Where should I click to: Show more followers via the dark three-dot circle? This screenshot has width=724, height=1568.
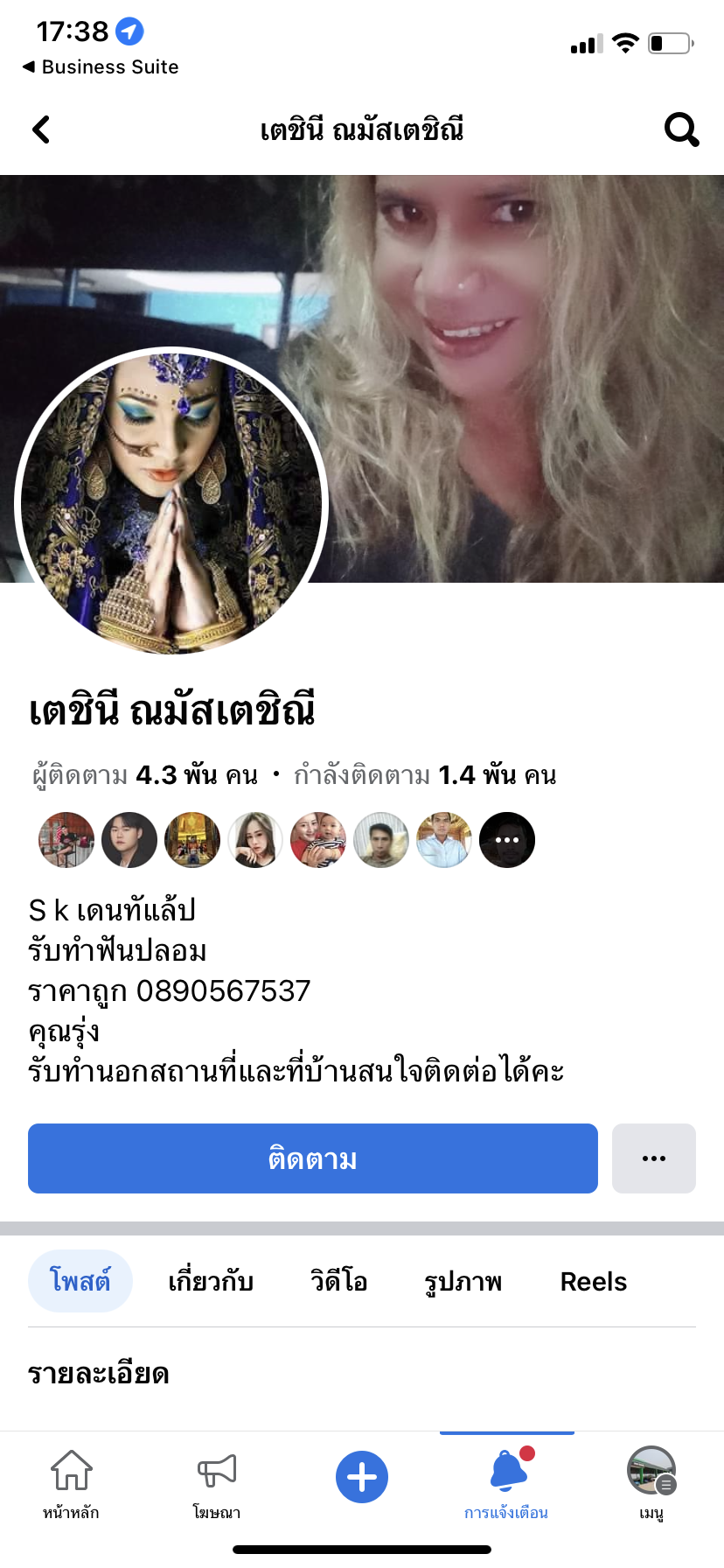[x=507, y=840]
